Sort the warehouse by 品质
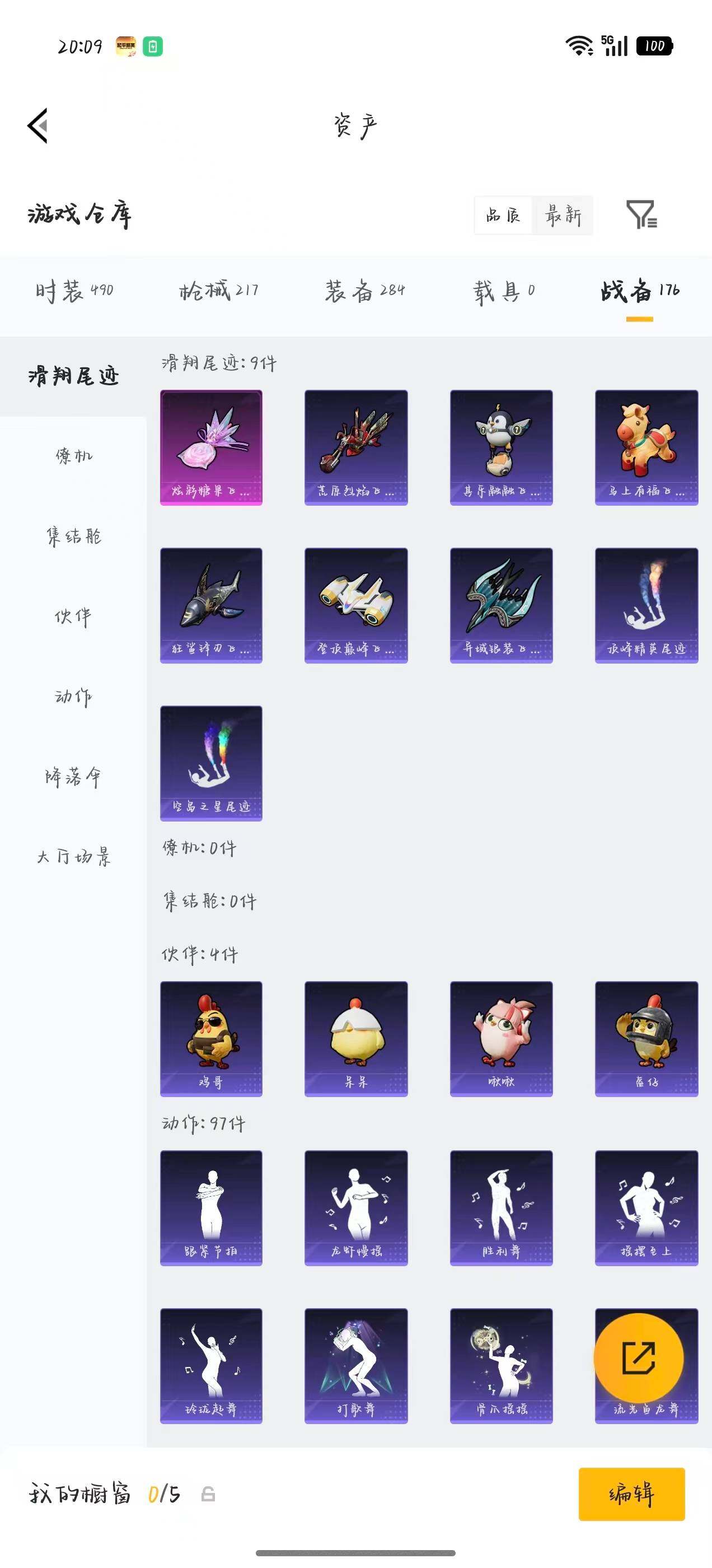712x1568 pixels. pyautogui.click(x=503, y=216)
